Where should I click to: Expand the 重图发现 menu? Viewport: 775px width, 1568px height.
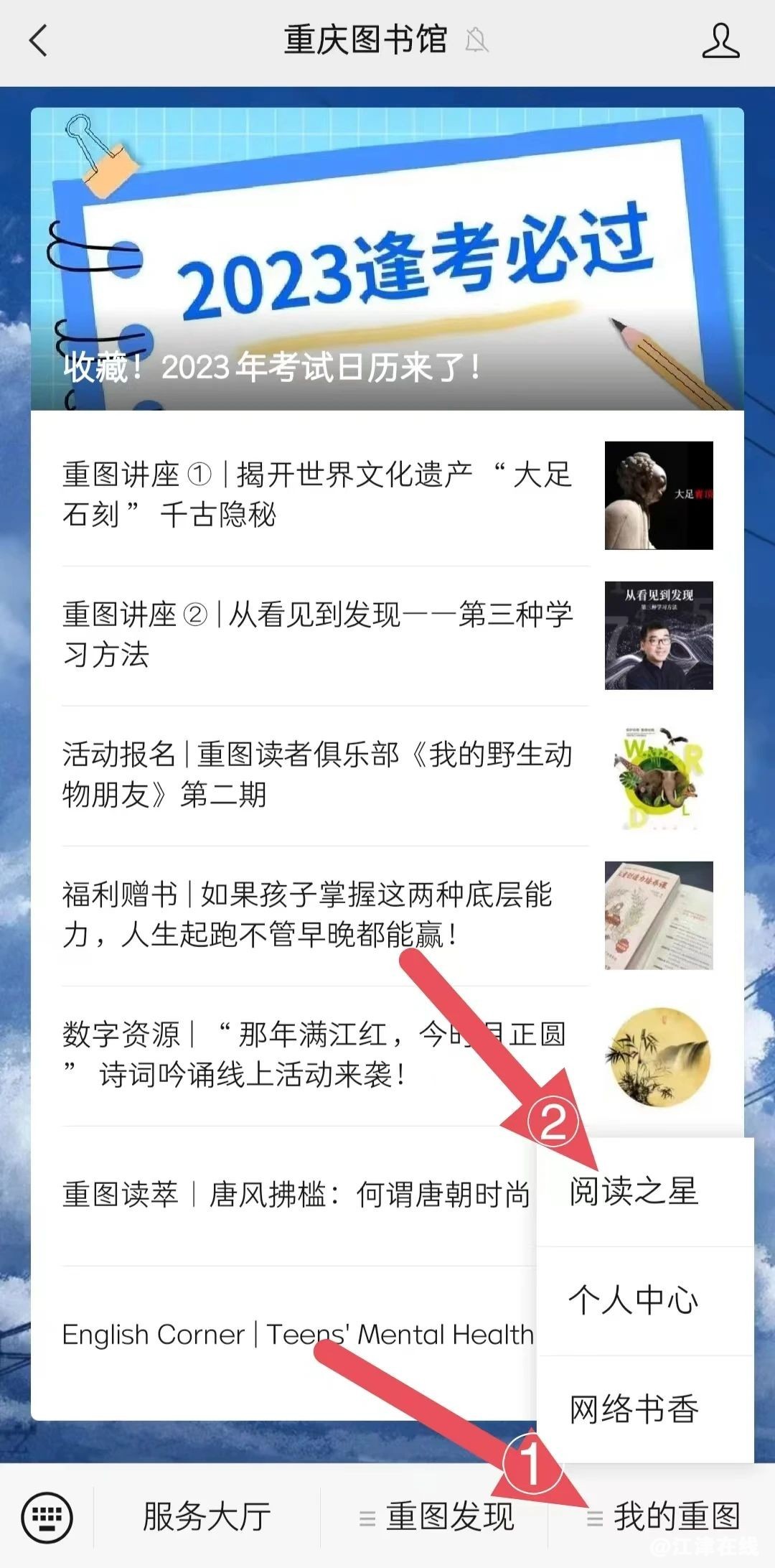[x=438, y=1517]
